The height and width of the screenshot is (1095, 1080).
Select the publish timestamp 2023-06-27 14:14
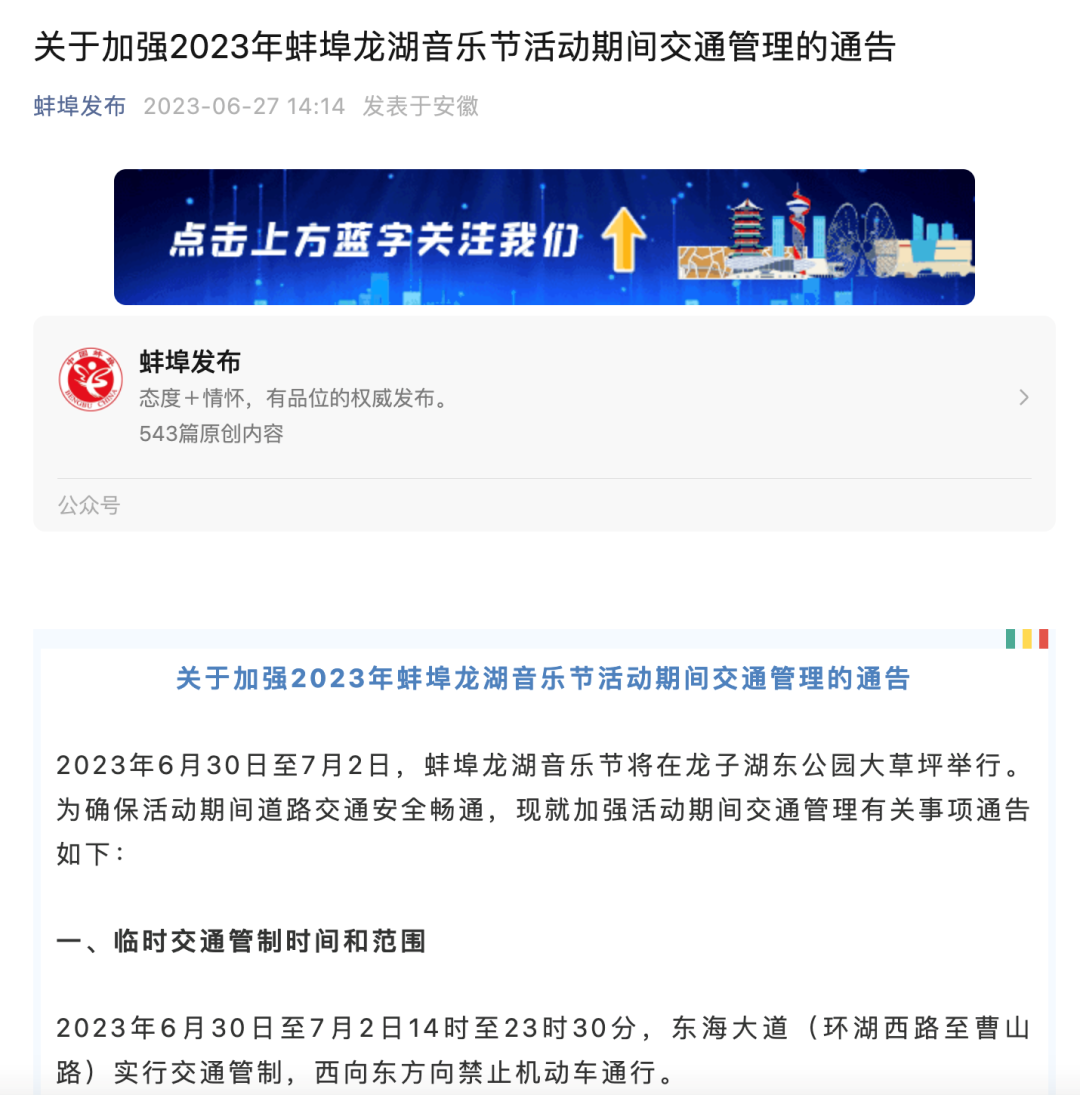pos(244,106)
